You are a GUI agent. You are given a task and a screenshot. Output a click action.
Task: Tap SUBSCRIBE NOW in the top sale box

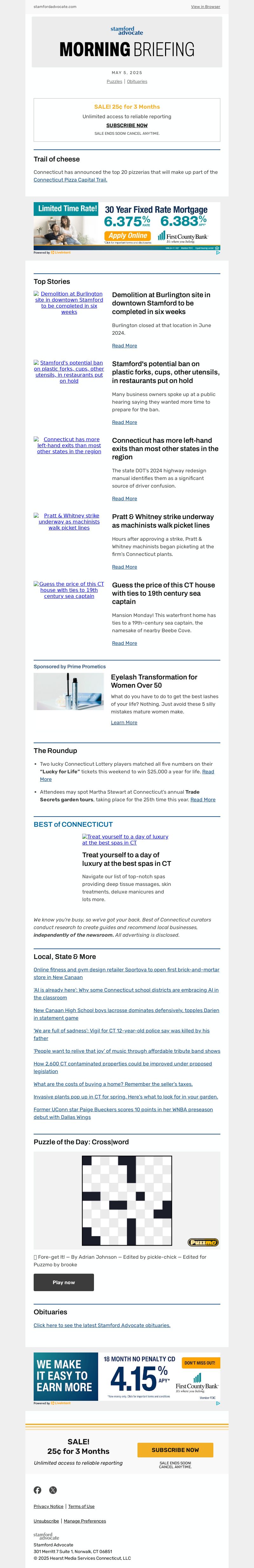coord(127,125)
